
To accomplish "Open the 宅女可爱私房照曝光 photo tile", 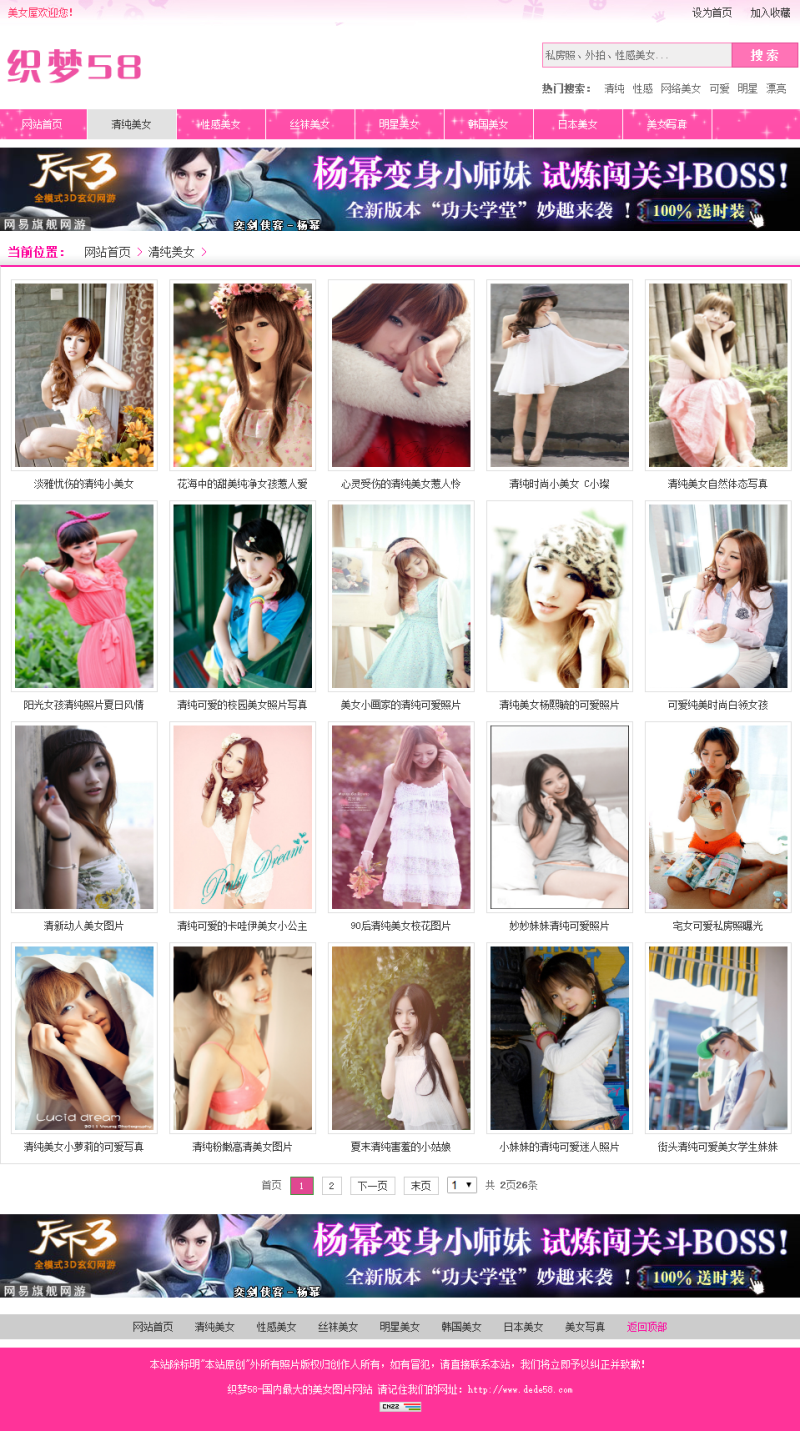I will click(x=718, y=817).
